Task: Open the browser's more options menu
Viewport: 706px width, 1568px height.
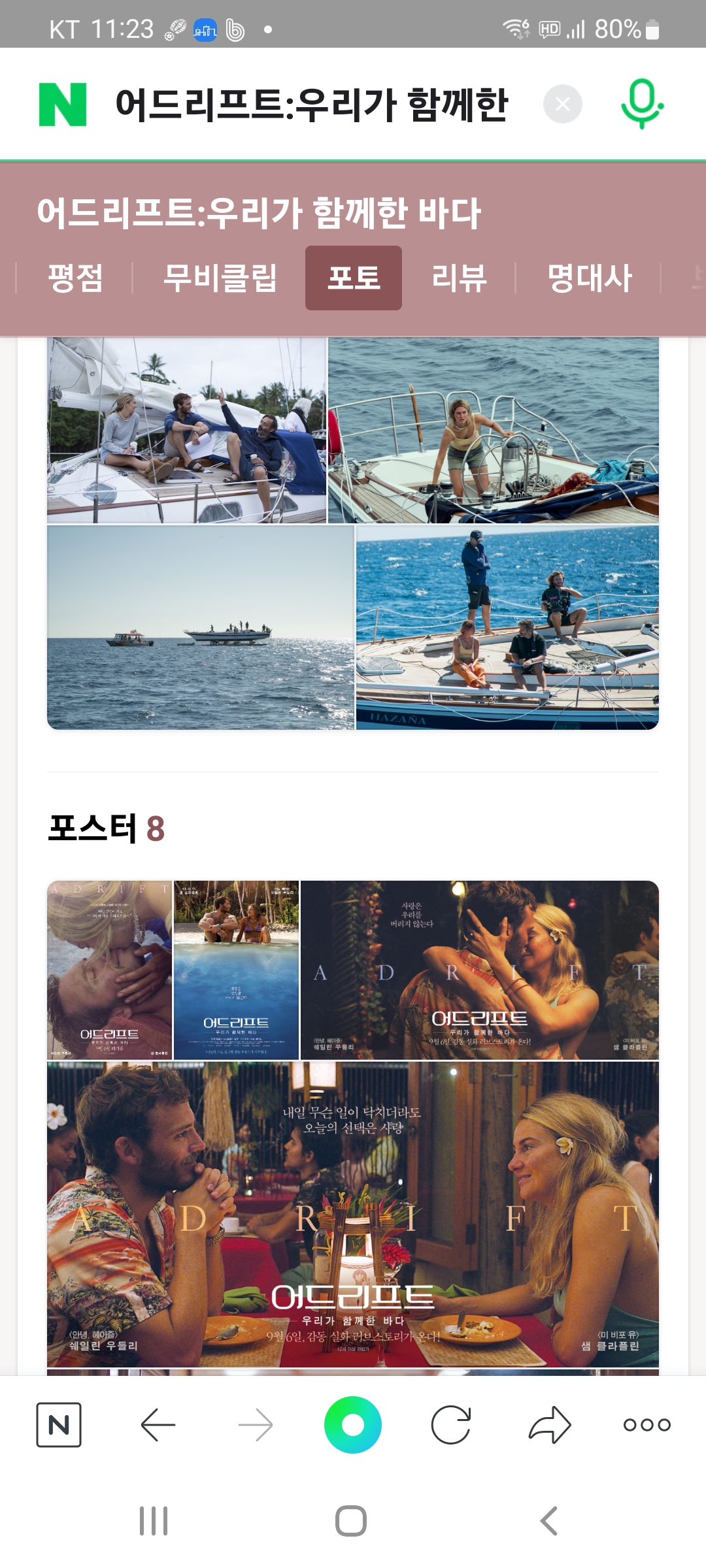Action: point(647,1424)
